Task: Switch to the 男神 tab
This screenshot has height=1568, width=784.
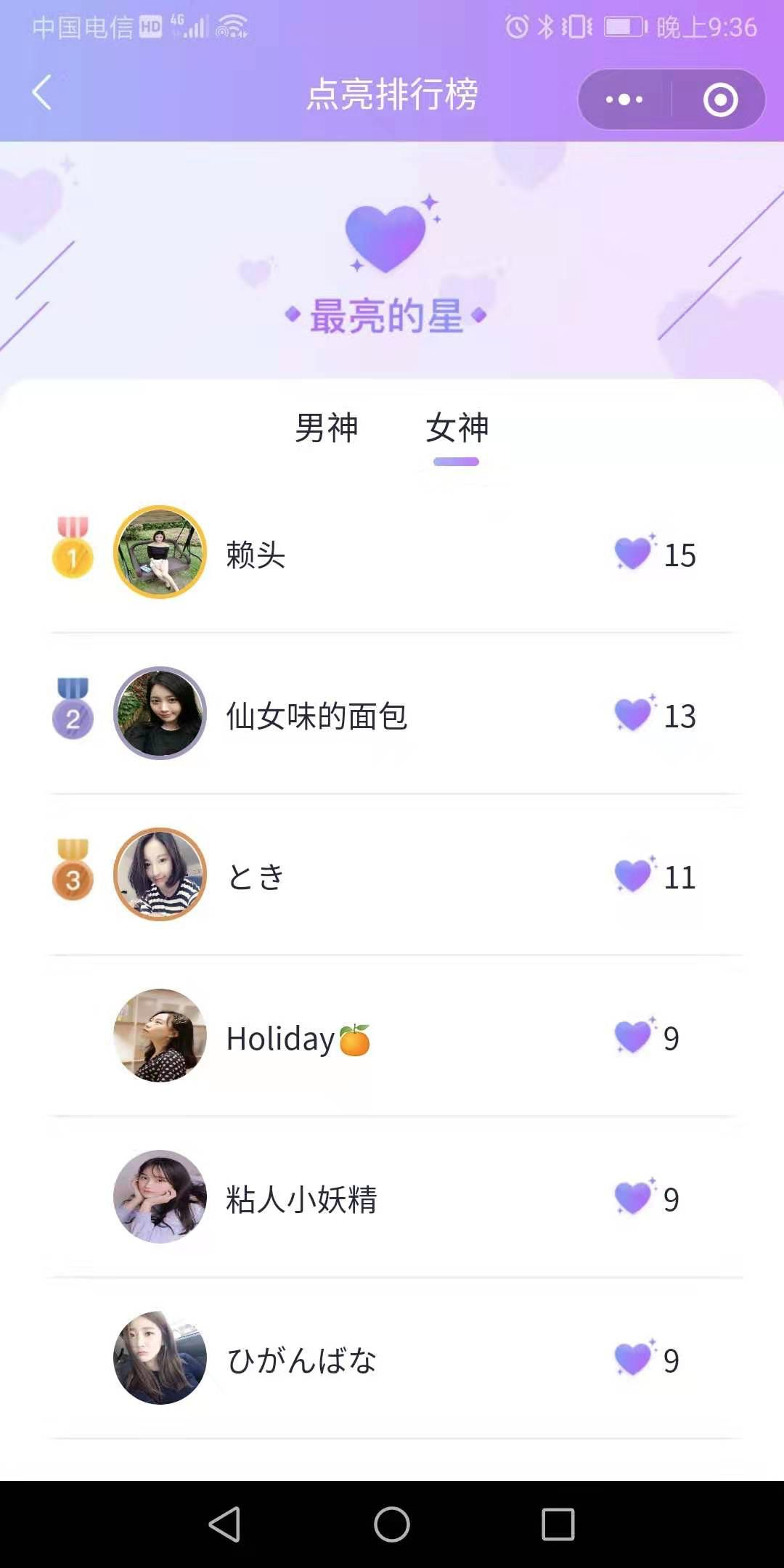Action: (326, 428)
